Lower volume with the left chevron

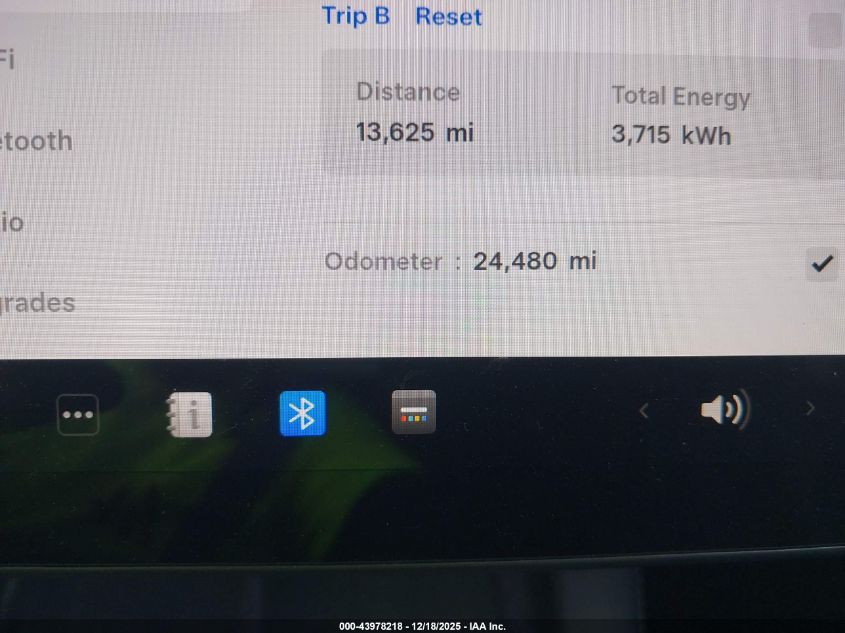(644, 410)
